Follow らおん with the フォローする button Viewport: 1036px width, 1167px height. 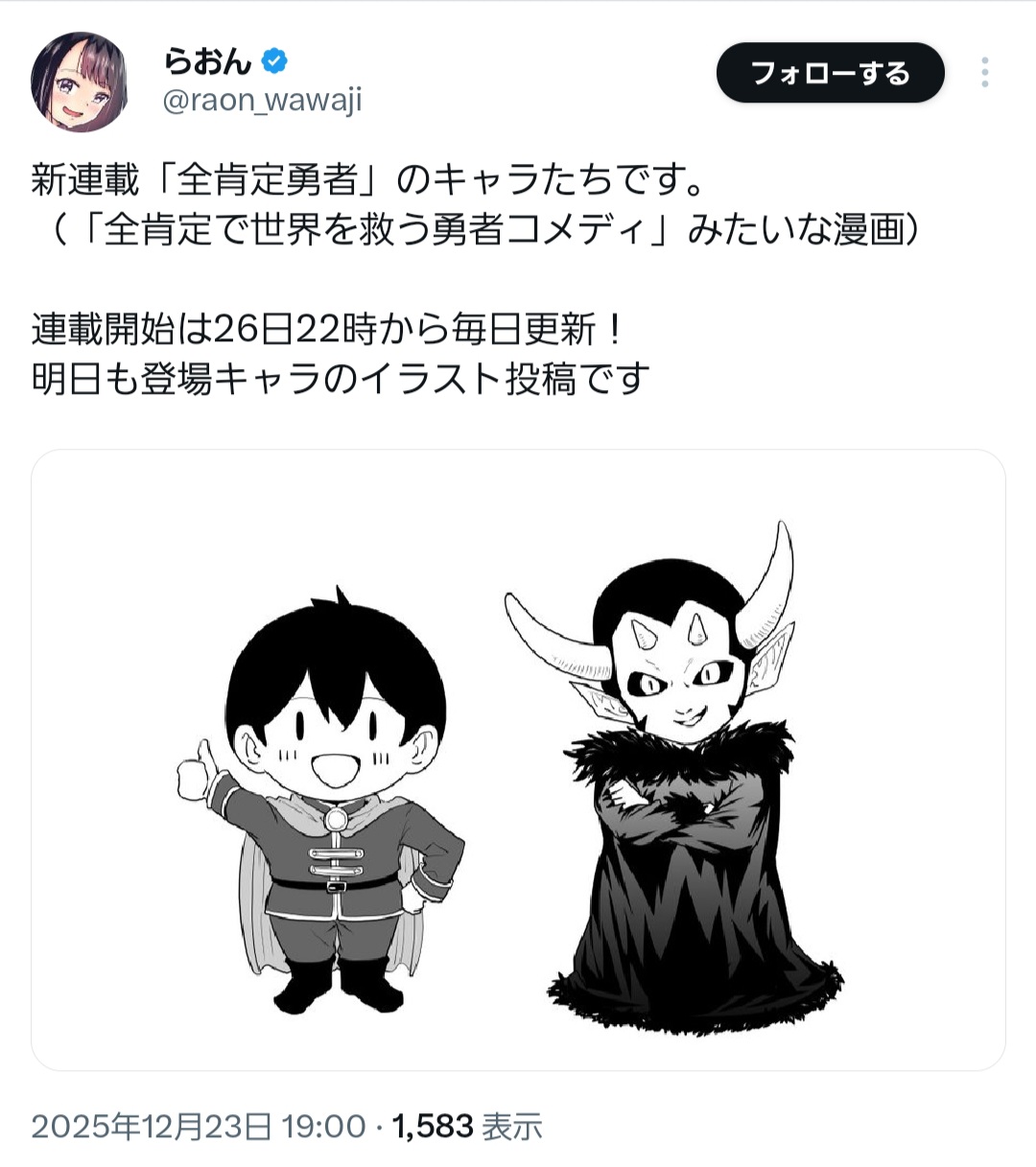pyautogui.click(x=830, y=73)
